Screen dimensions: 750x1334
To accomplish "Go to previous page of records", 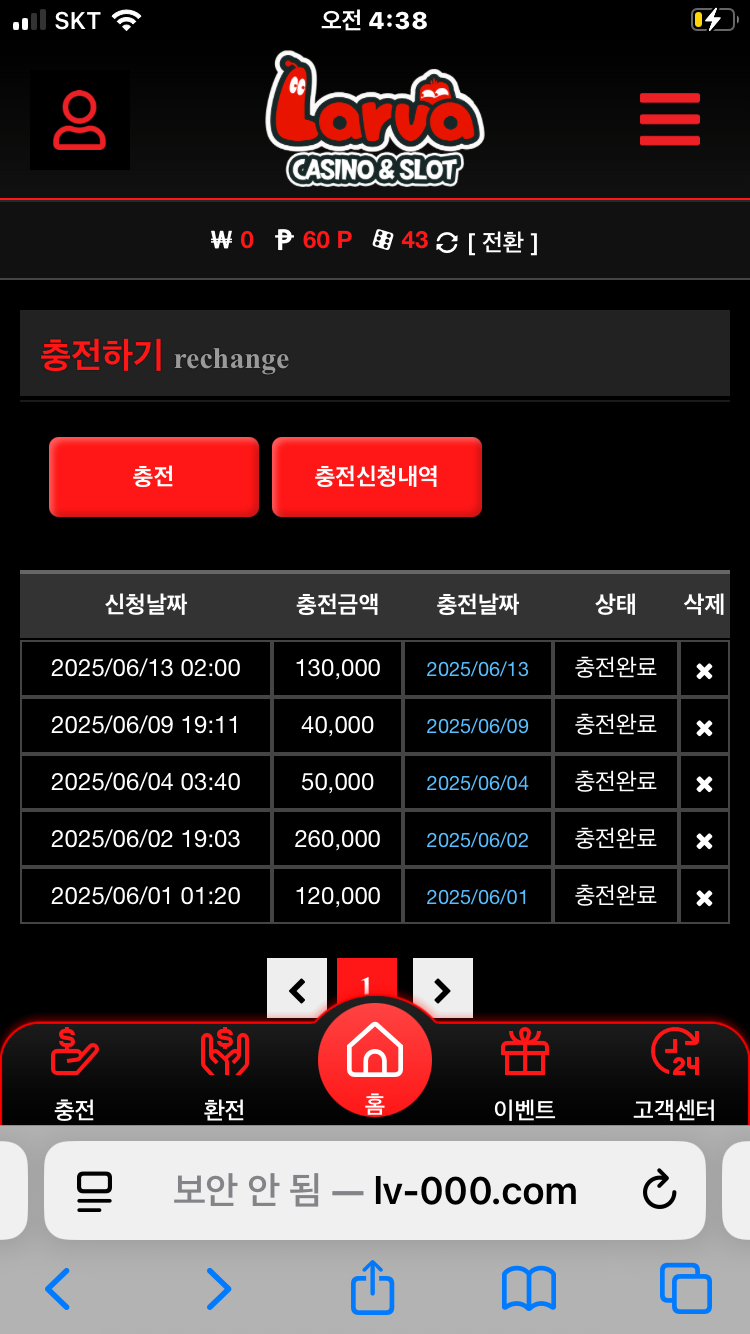I will (x=297, y=989).
